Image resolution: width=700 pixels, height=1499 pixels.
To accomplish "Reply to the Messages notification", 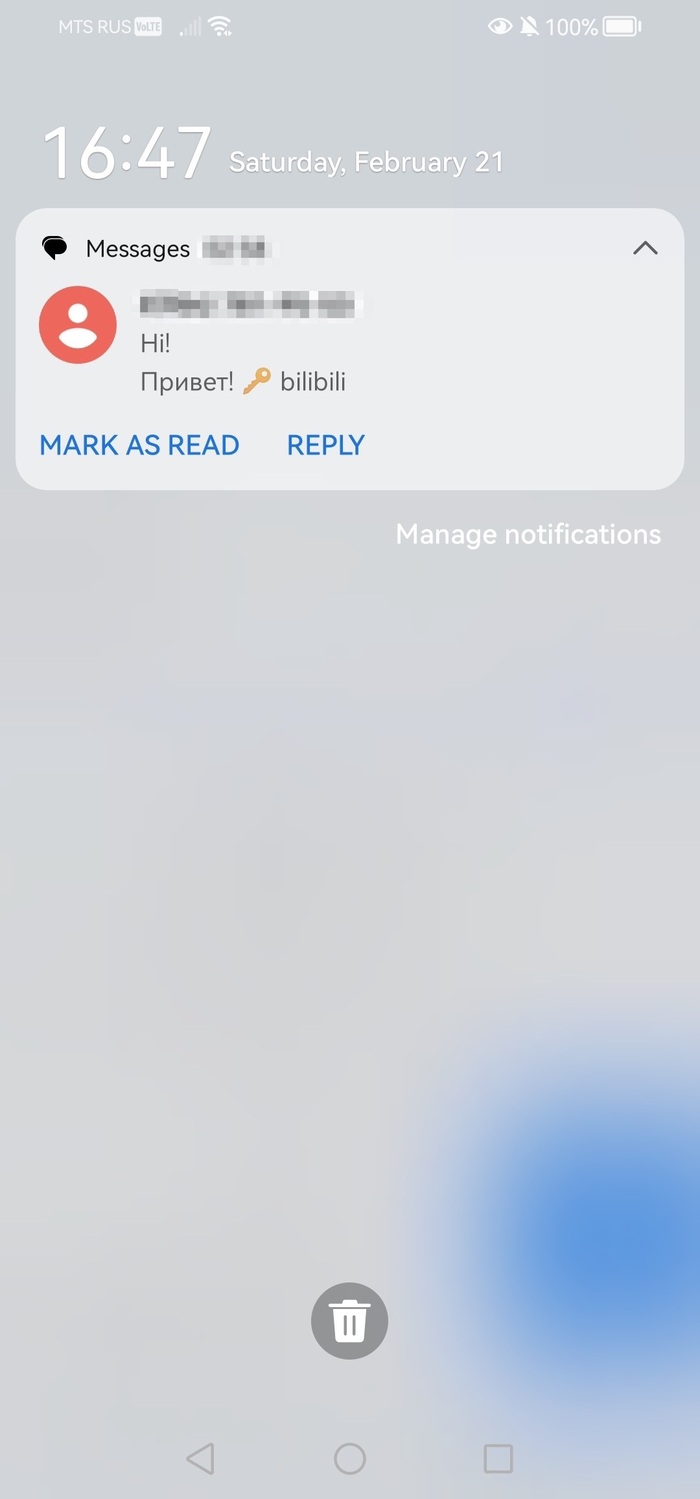I will point(325,445).
